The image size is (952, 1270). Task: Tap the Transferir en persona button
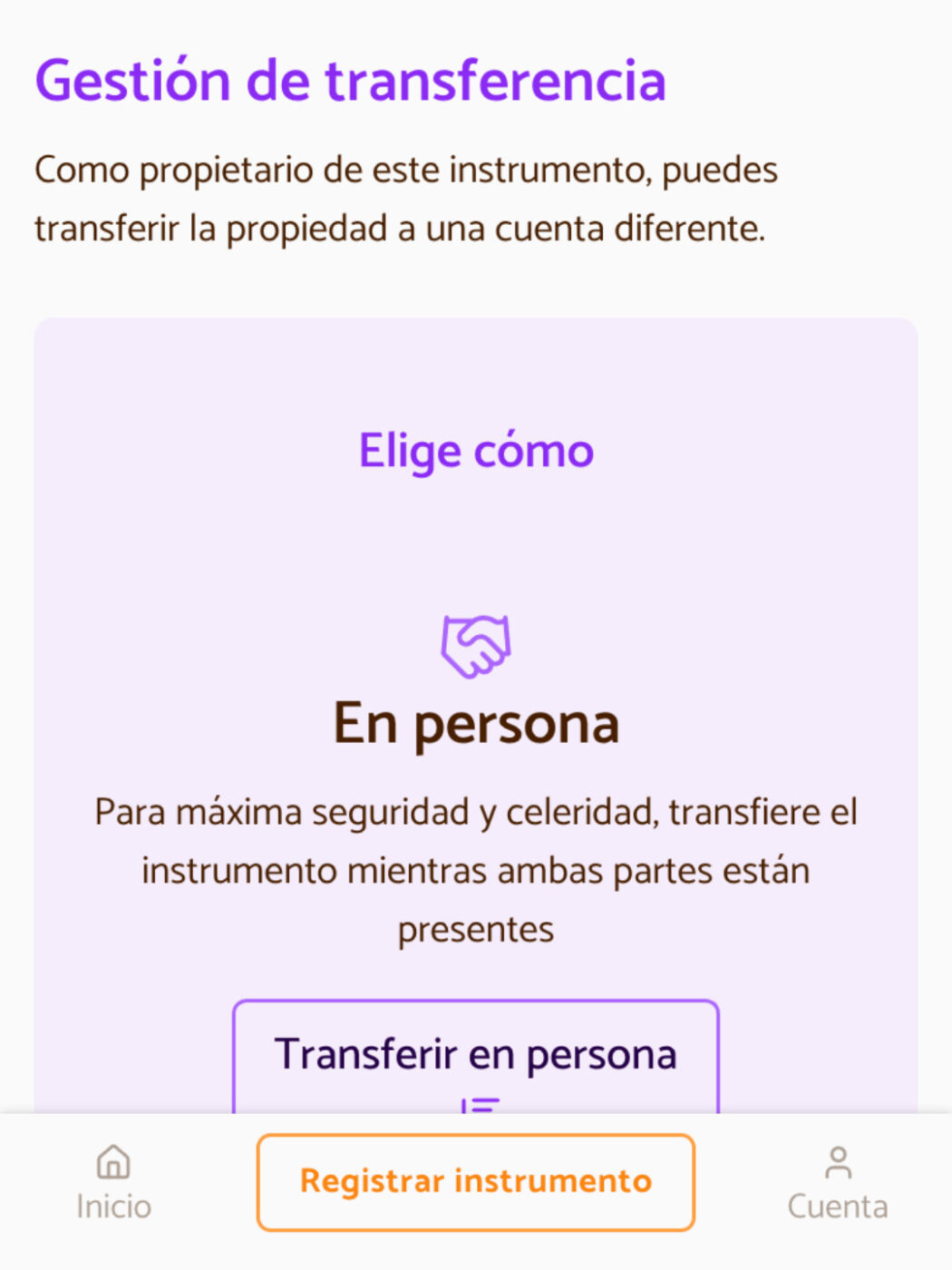(475, 1055)
